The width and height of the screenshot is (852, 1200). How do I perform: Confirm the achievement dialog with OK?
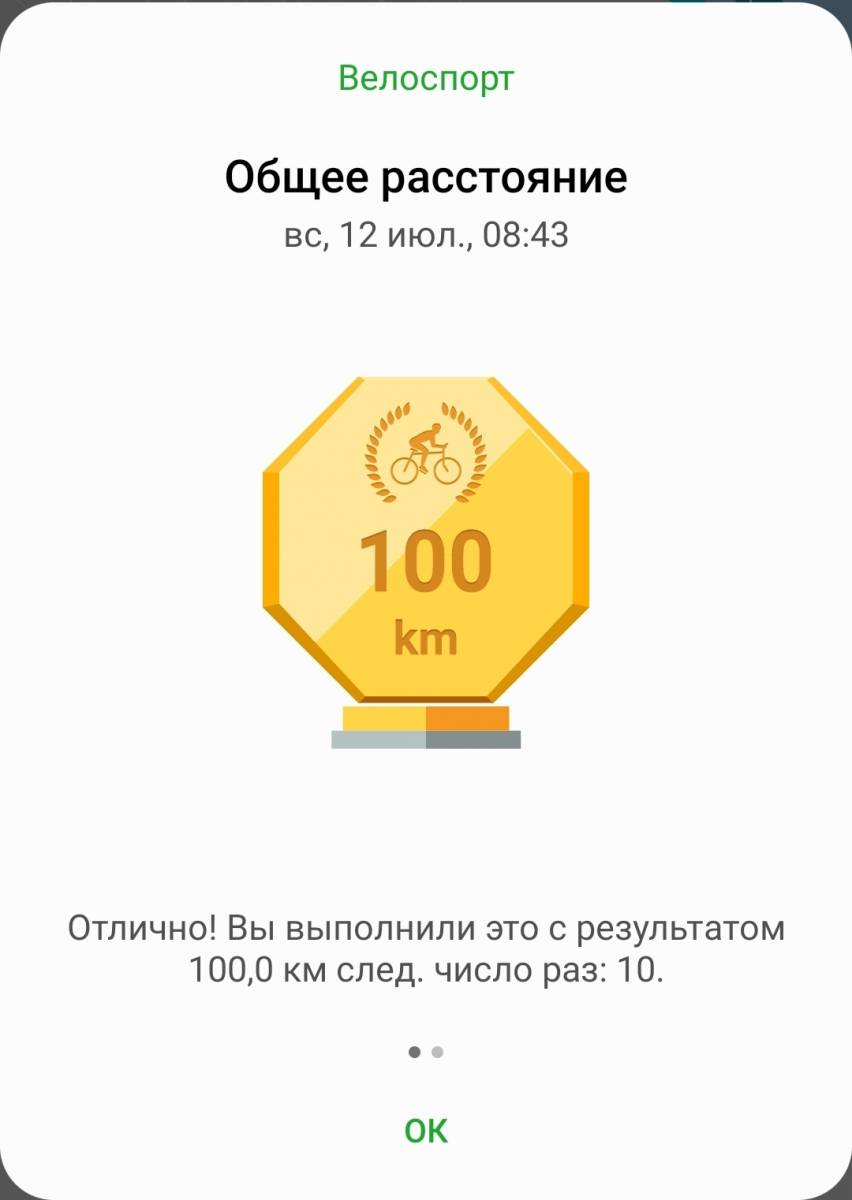point(426,1131)
